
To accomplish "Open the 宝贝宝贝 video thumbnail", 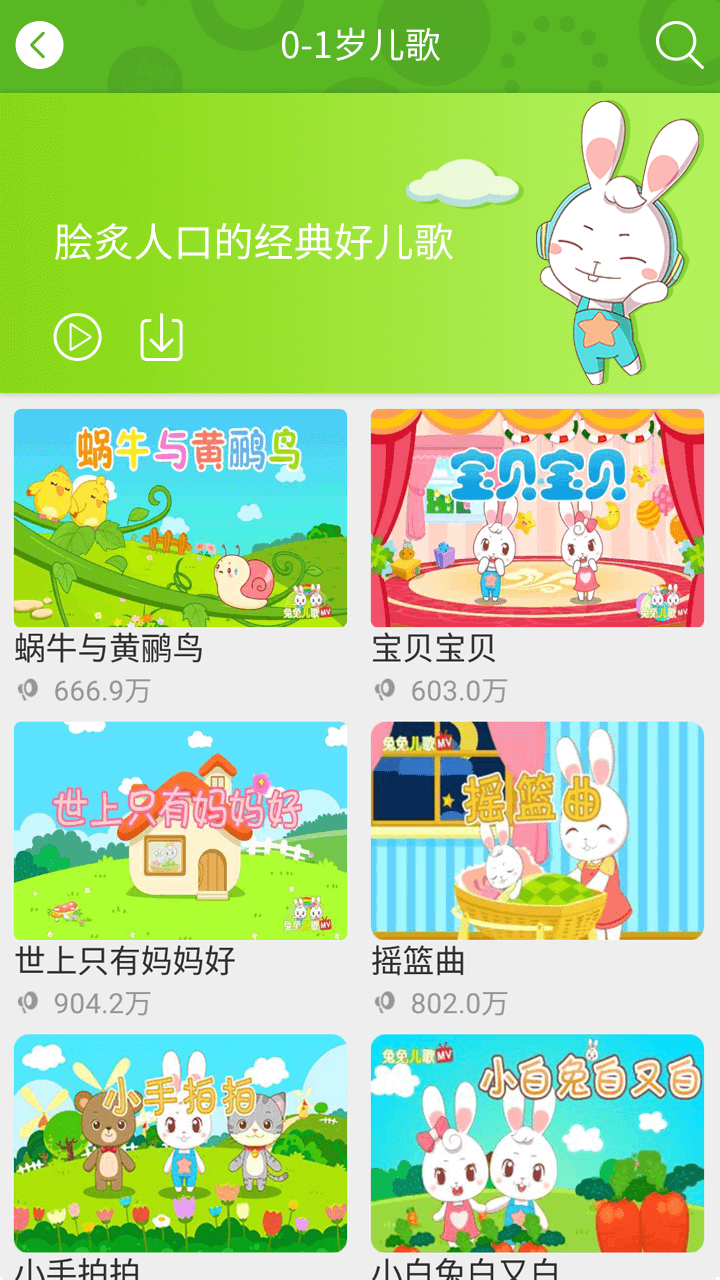I will pyautogui.click(x=538, y=517).
